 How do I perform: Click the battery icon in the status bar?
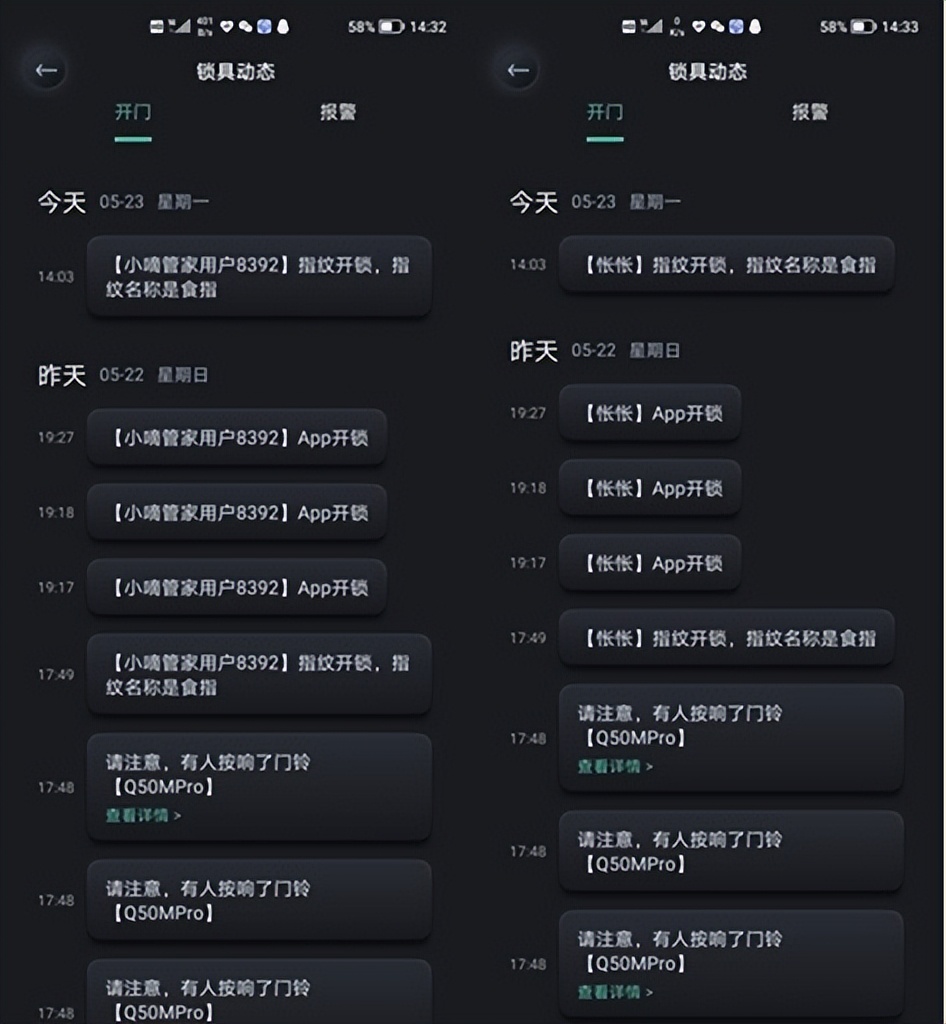391,25
